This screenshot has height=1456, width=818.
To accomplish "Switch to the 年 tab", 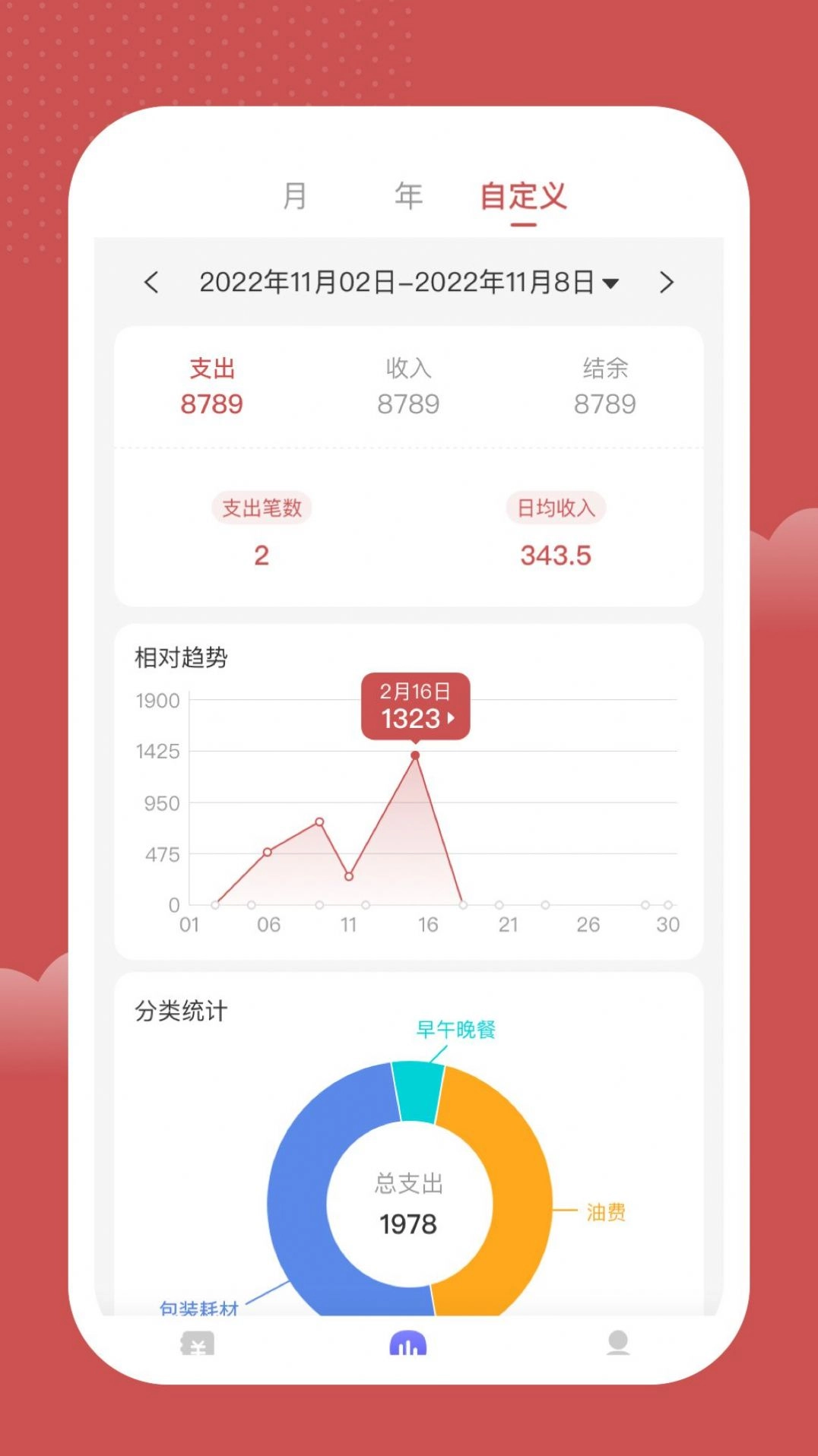I will 408,196.
